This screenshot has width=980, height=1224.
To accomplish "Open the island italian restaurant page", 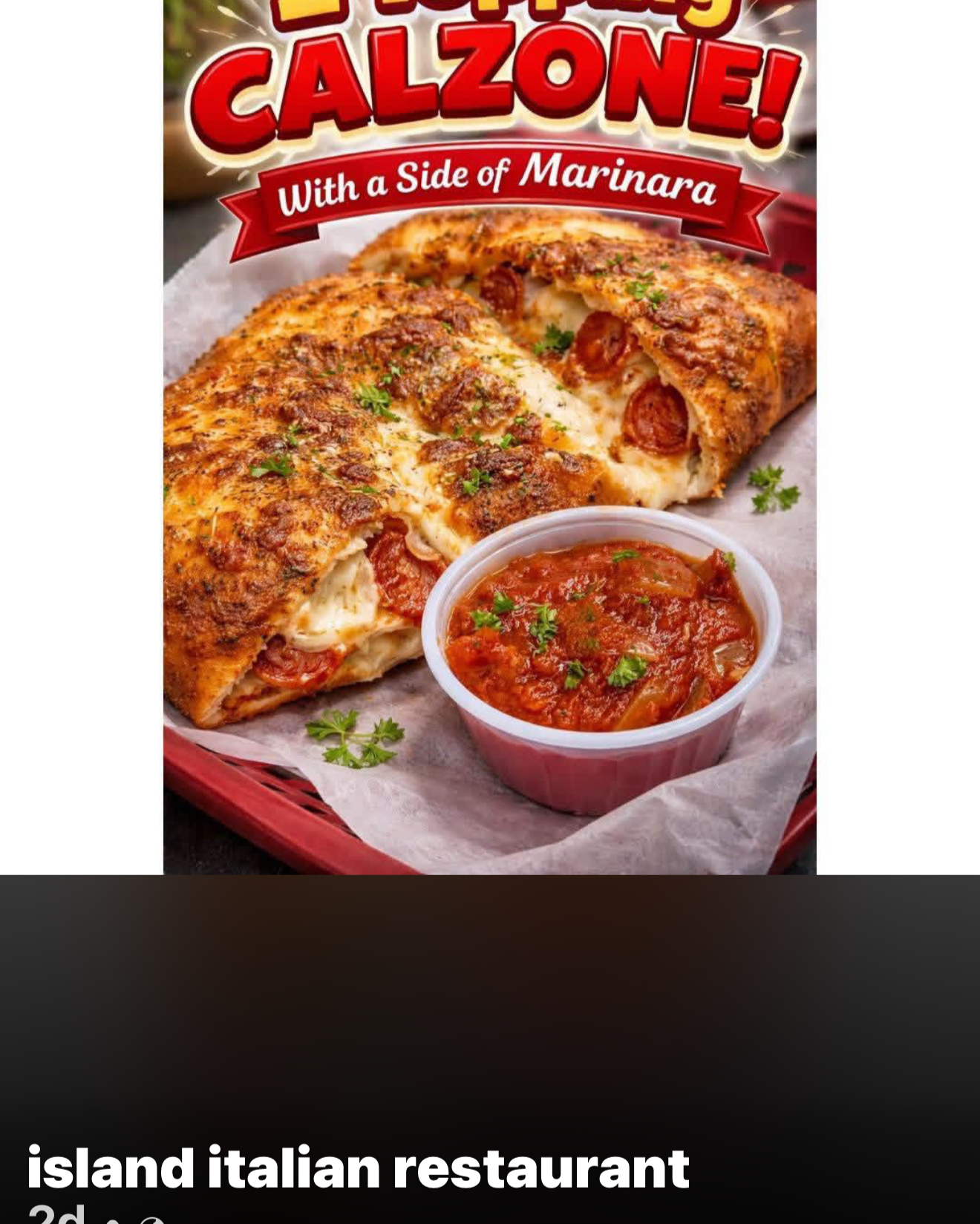I will tap(358, 1168).
